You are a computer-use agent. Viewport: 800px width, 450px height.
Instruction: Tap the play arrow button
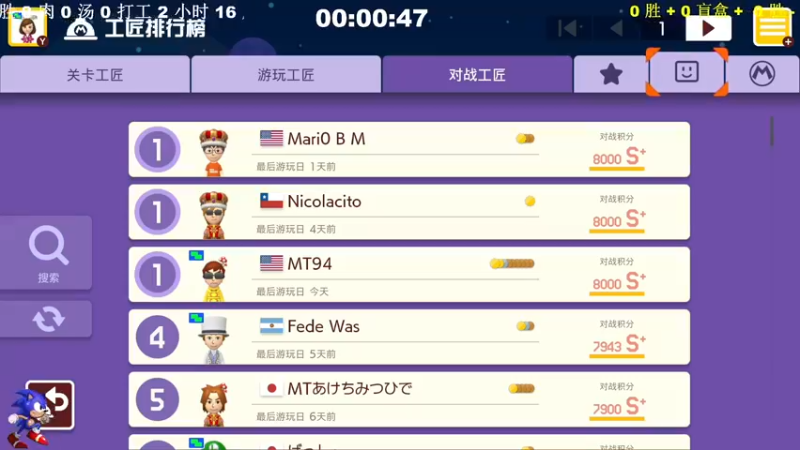[x=708, y=28]
